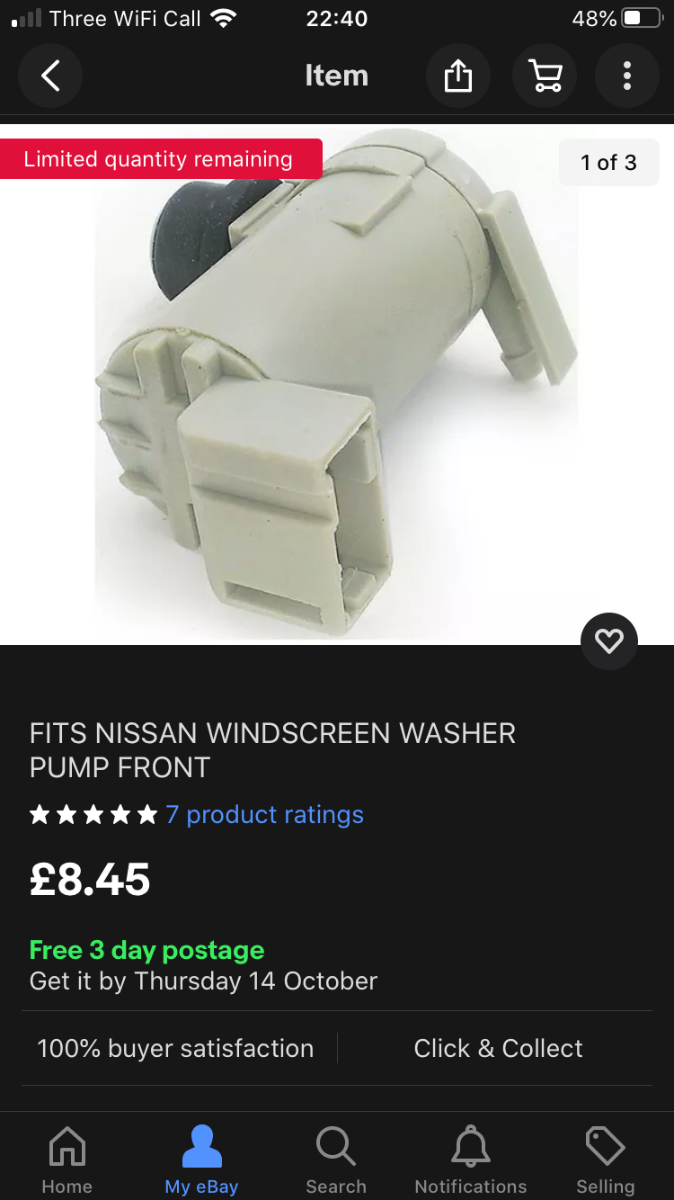Share this washer pump listing
Image resolution: width=674 pixels, height=1200 pixels.
pyautogui.click(x=457, y=76)
